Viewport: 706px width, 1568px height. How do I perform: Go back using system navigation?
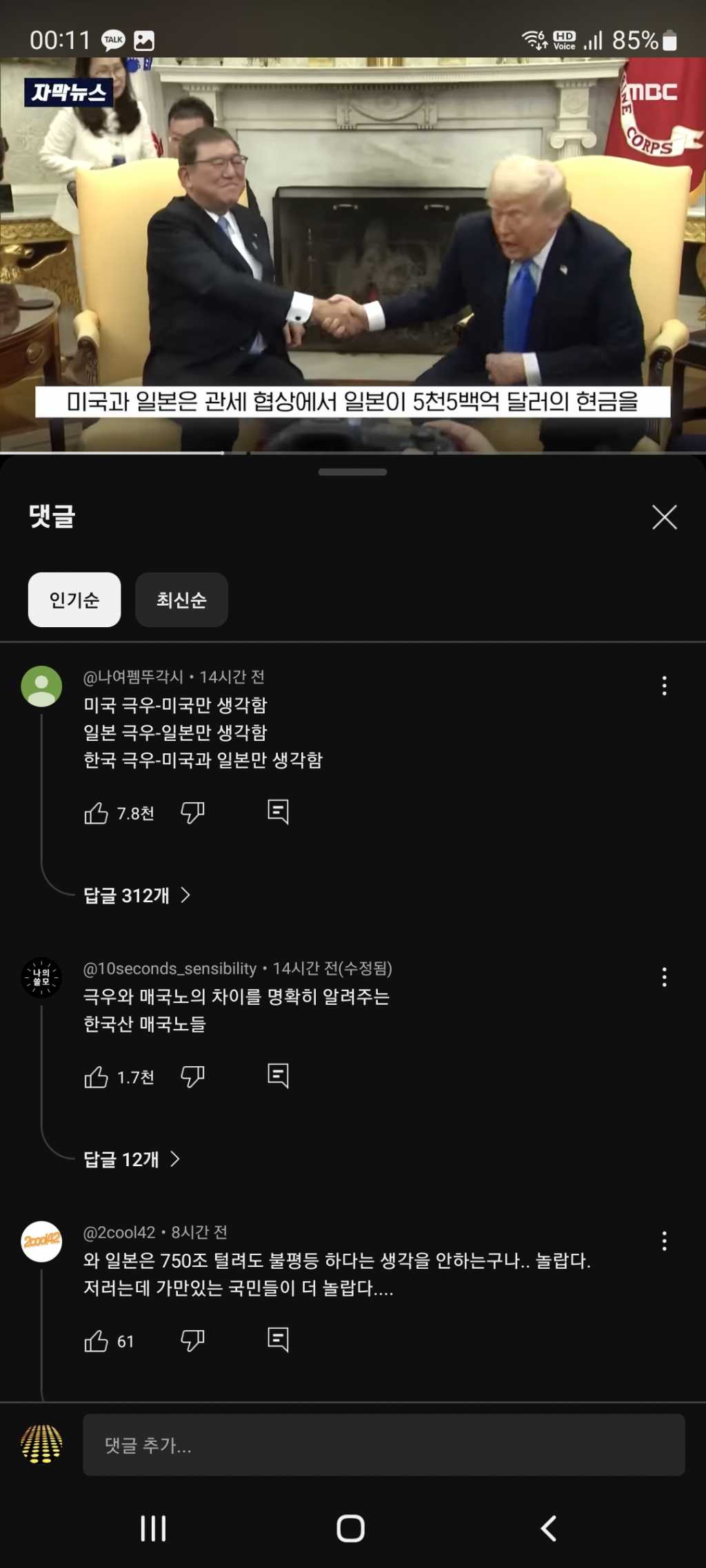tap(549, 1528)
